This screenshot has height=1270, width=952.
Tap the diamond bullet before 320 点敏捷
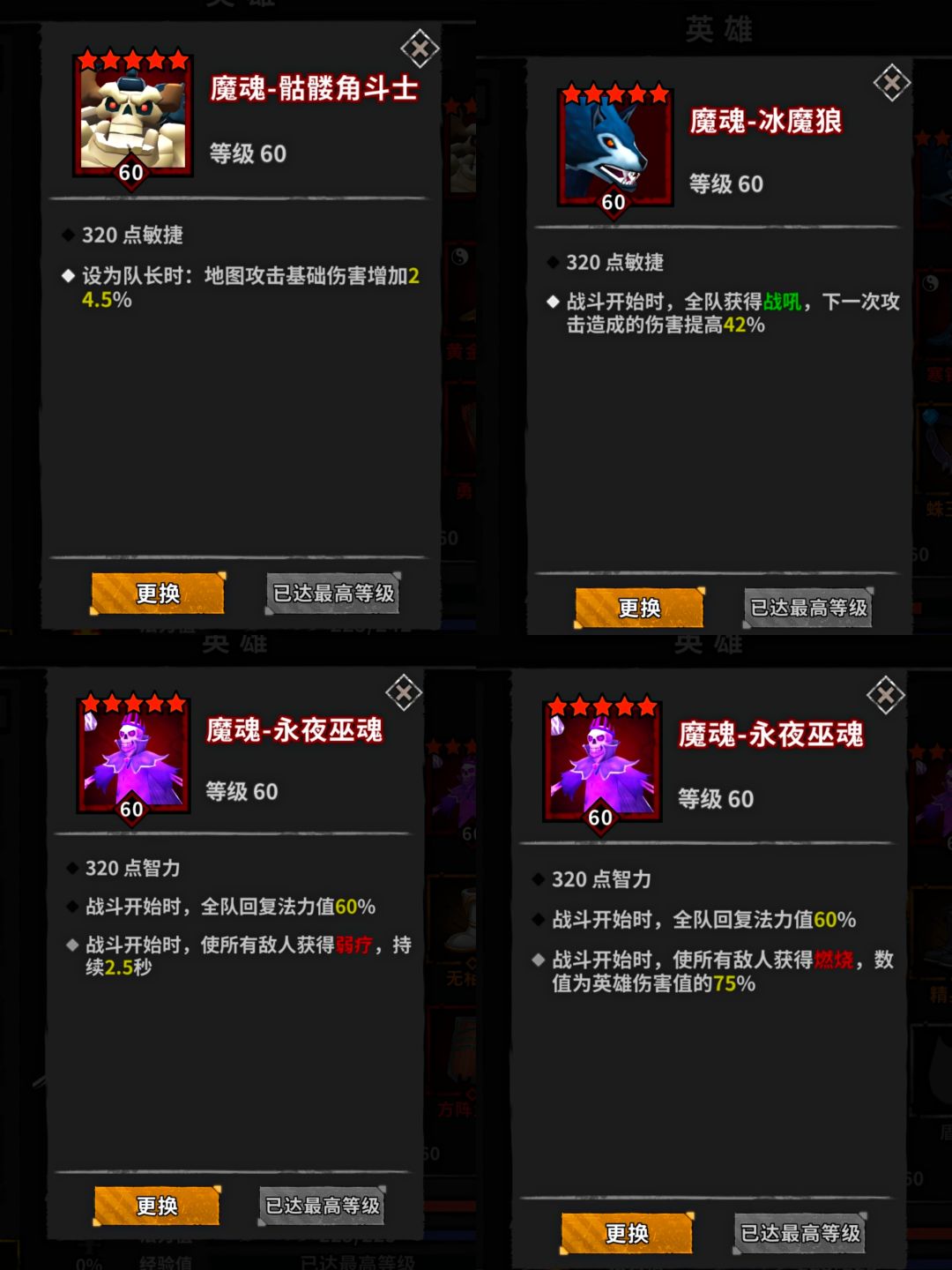71,234
